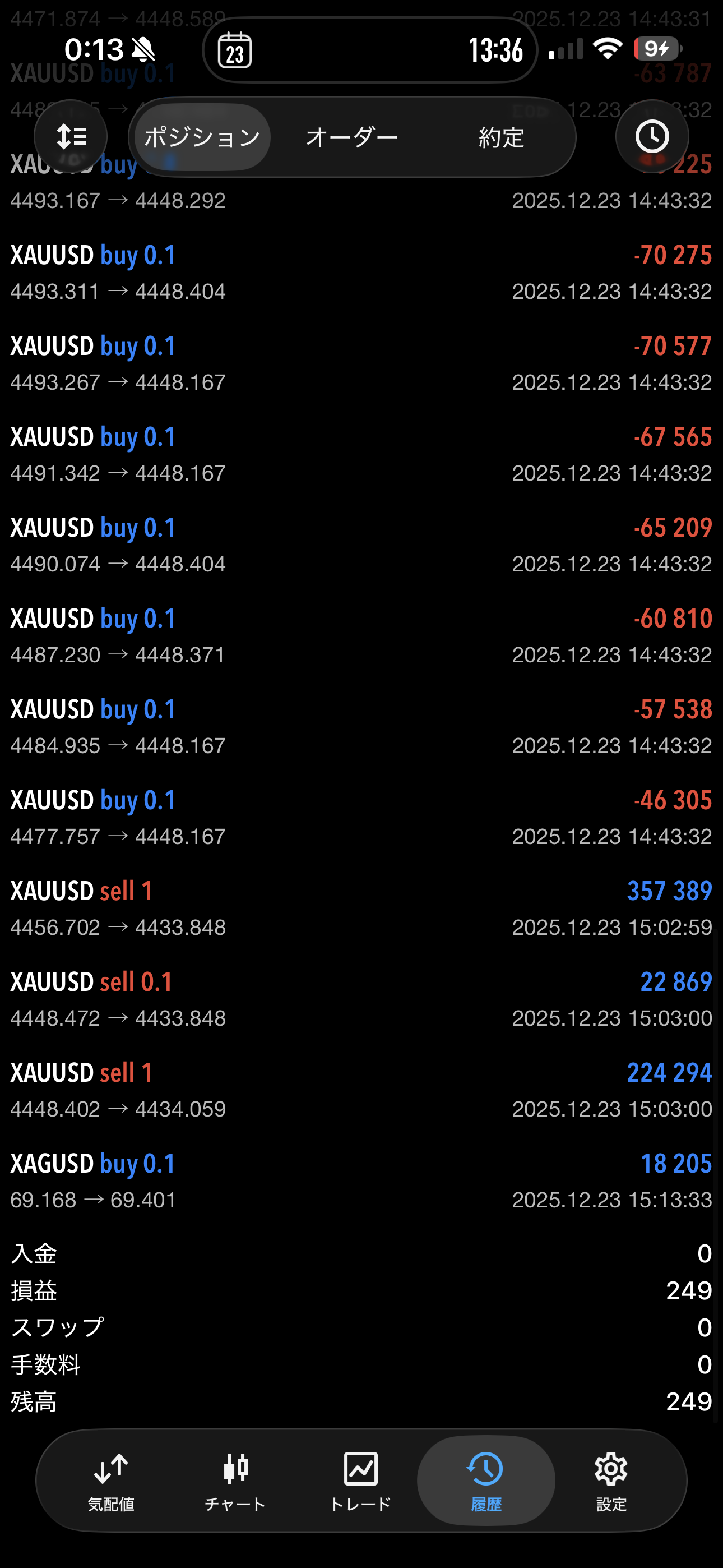Expand XAUUSD sell 0.1 position 22 869

(361, 999)
